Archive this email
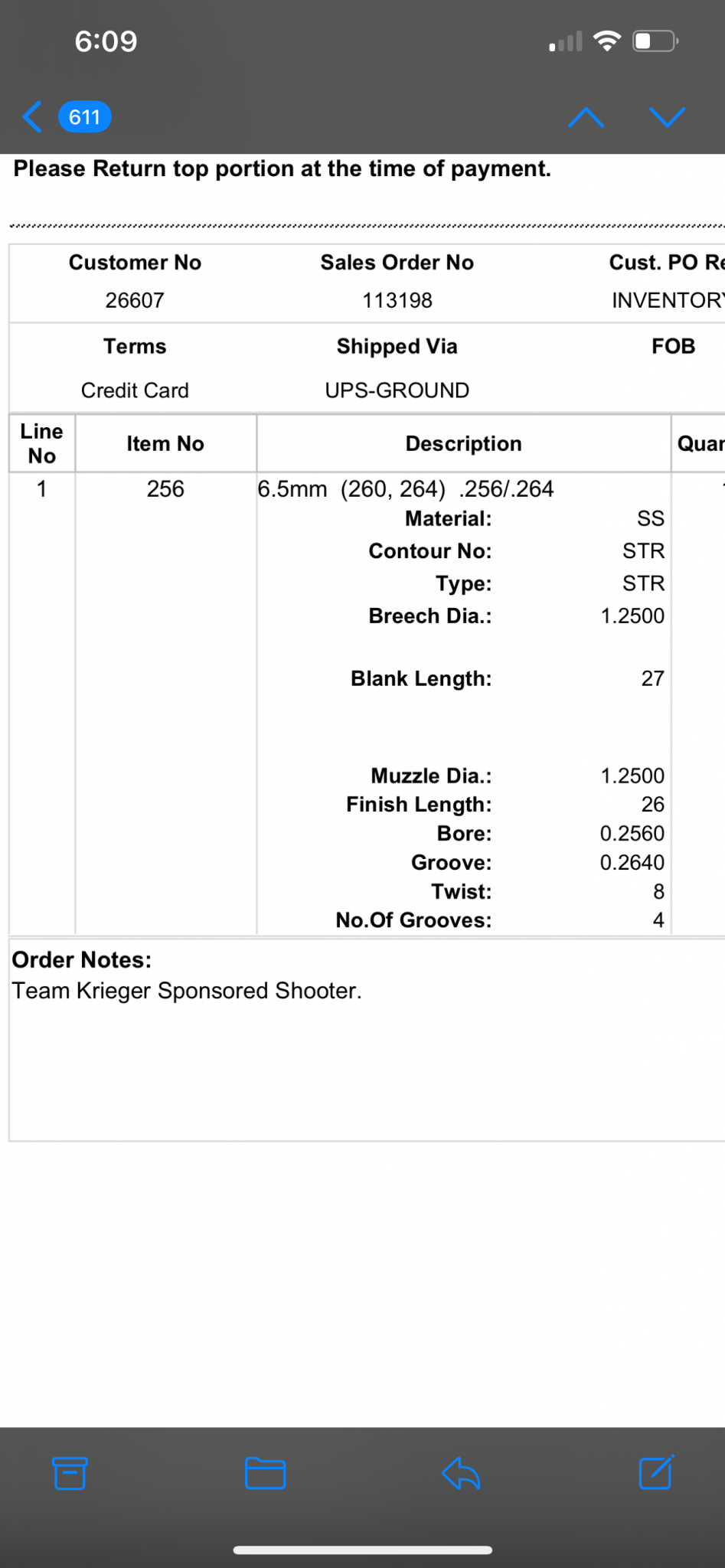725x1568 pixels. (x=70, y=1473)
